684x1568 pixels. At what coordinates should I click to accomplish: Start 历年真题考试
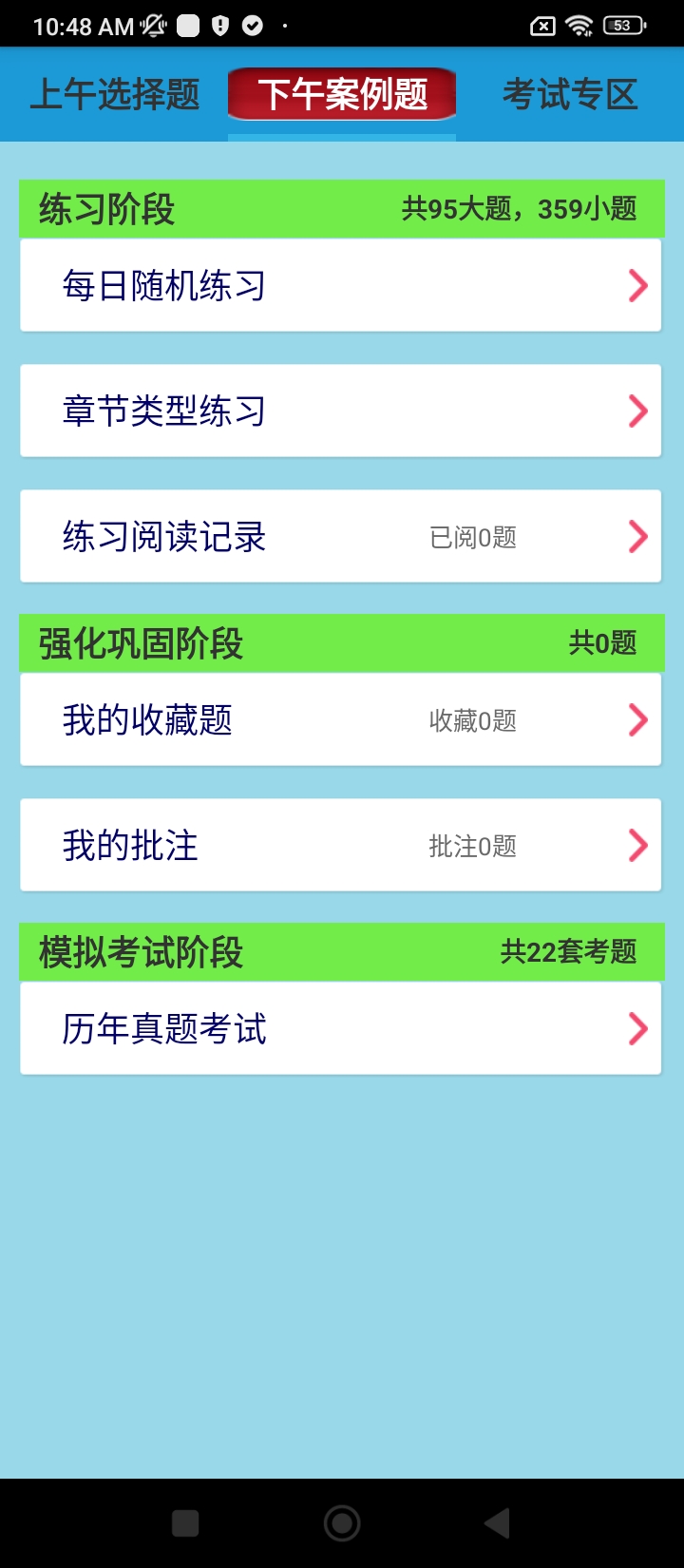pos(340,1028)
